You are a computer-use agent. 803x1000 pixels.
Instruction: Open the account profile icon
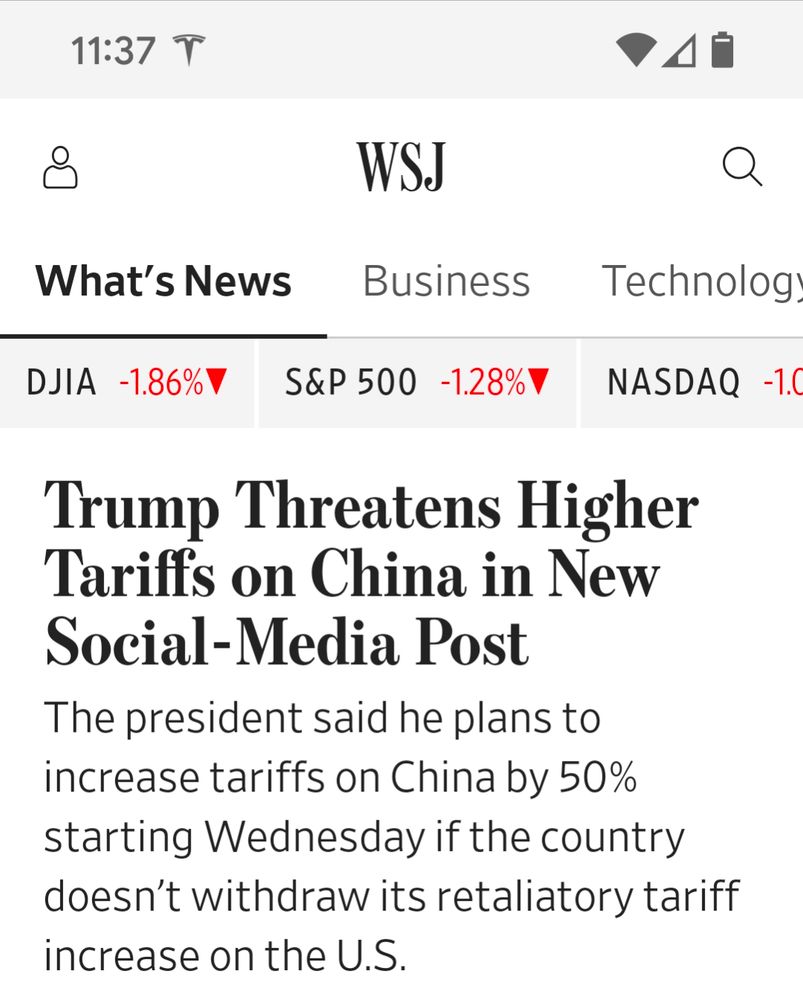tap(61, 168)
